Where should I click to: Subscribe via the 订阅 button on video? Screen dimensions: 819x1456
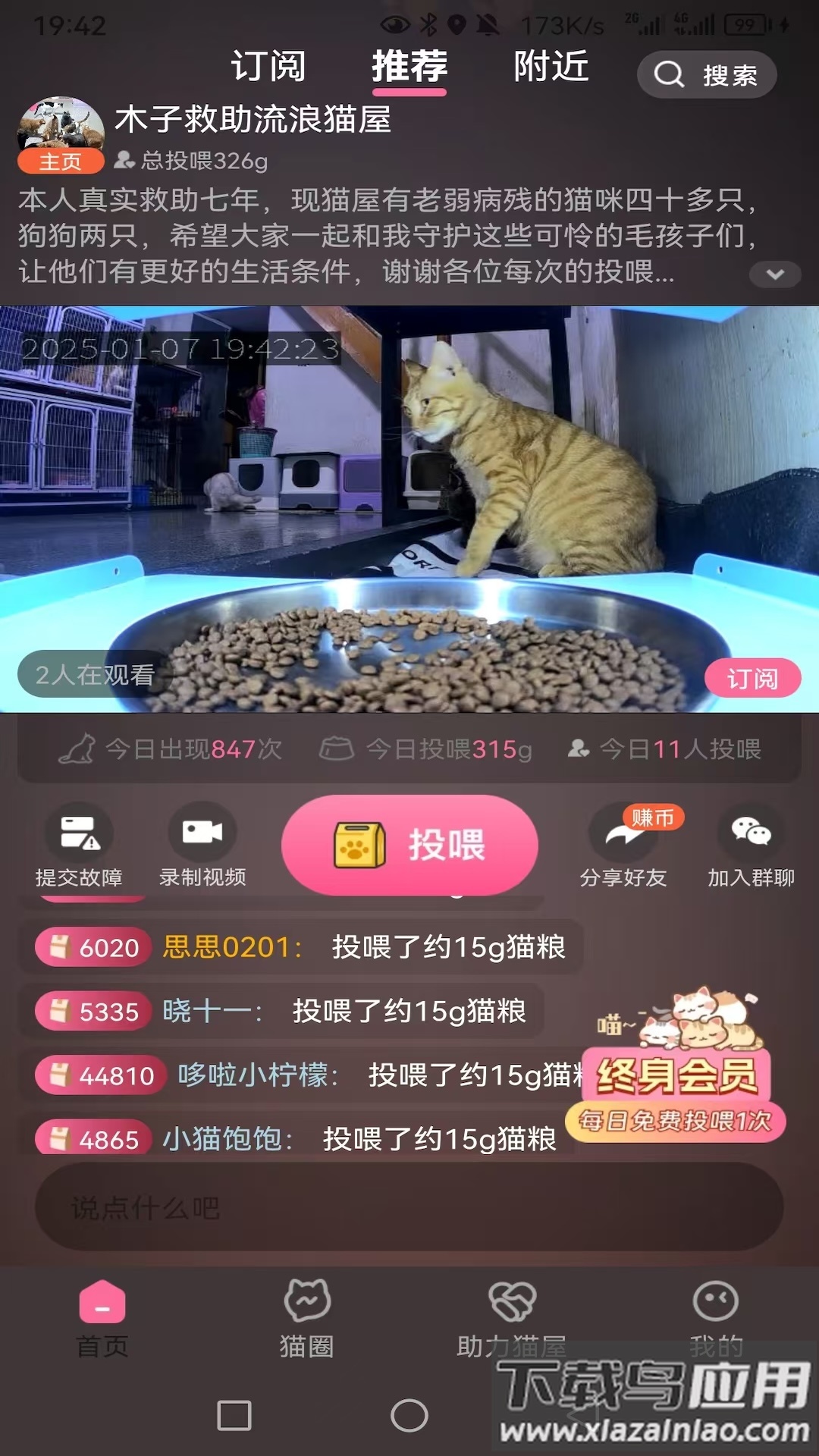[x=752, y=679]
